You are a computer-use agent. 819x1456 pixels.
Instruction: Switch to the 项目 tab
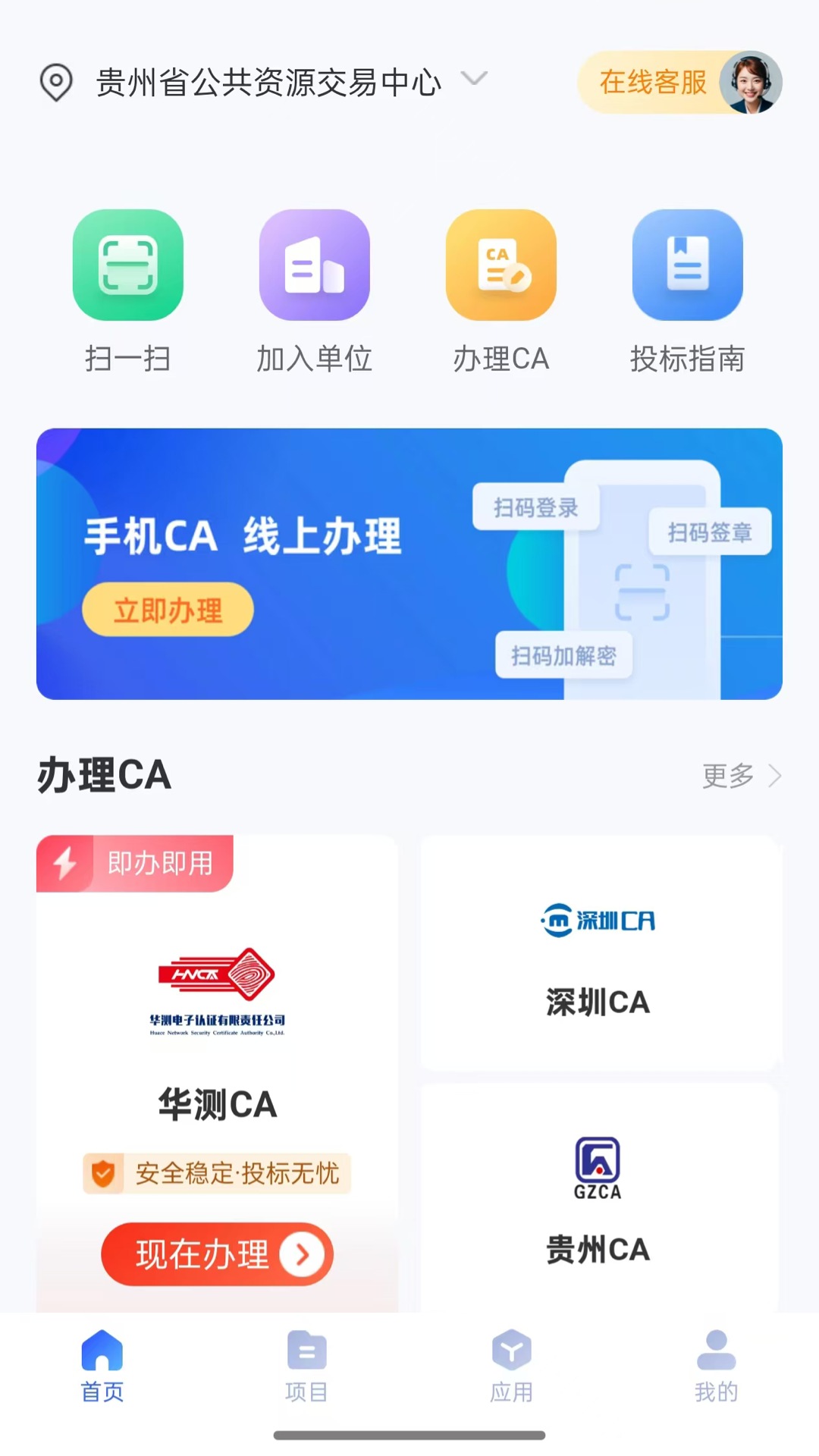(x=306, y=1365)
